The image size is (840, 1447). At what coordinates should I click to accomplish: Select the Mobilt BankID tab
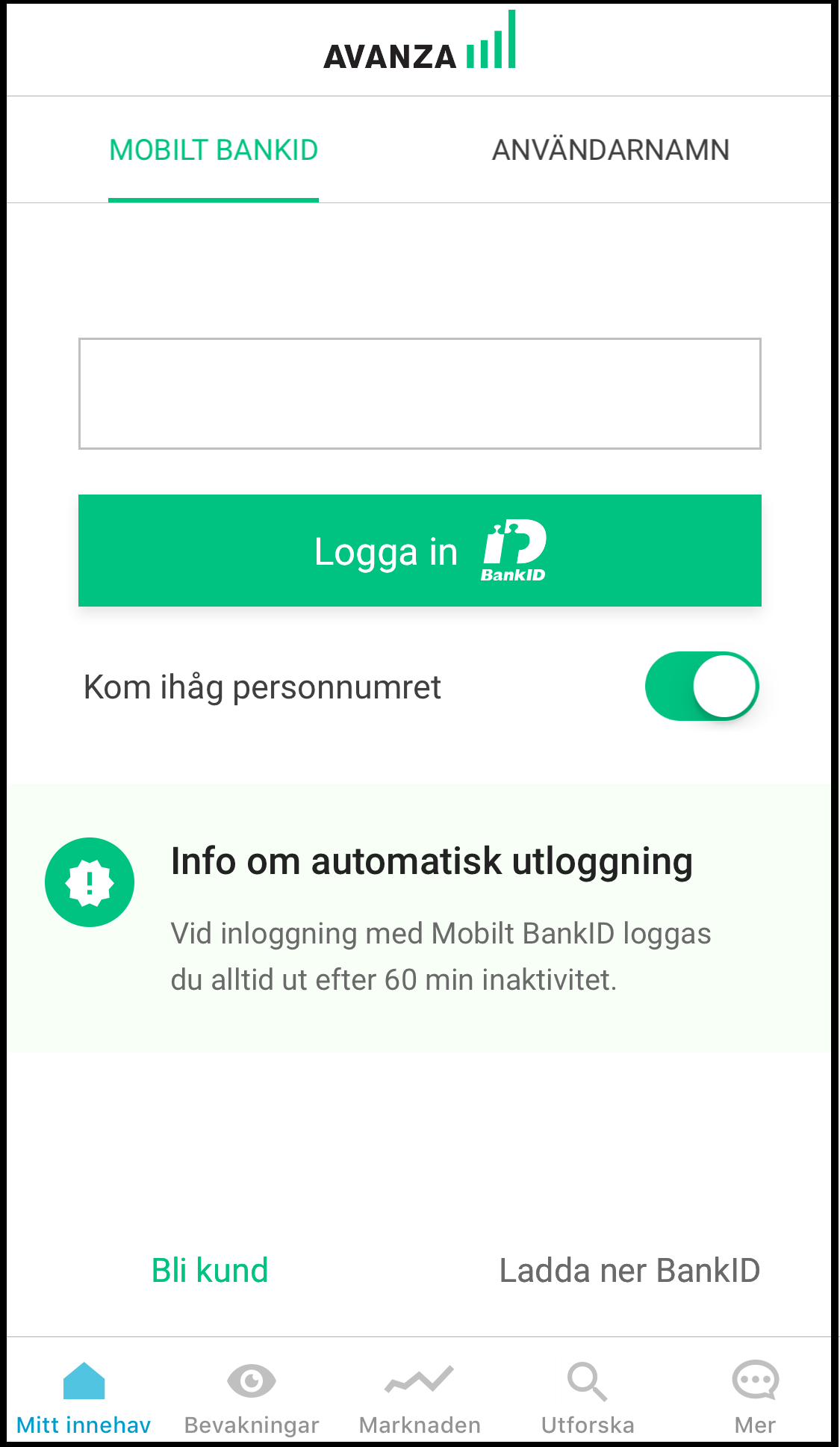(214, 150)
